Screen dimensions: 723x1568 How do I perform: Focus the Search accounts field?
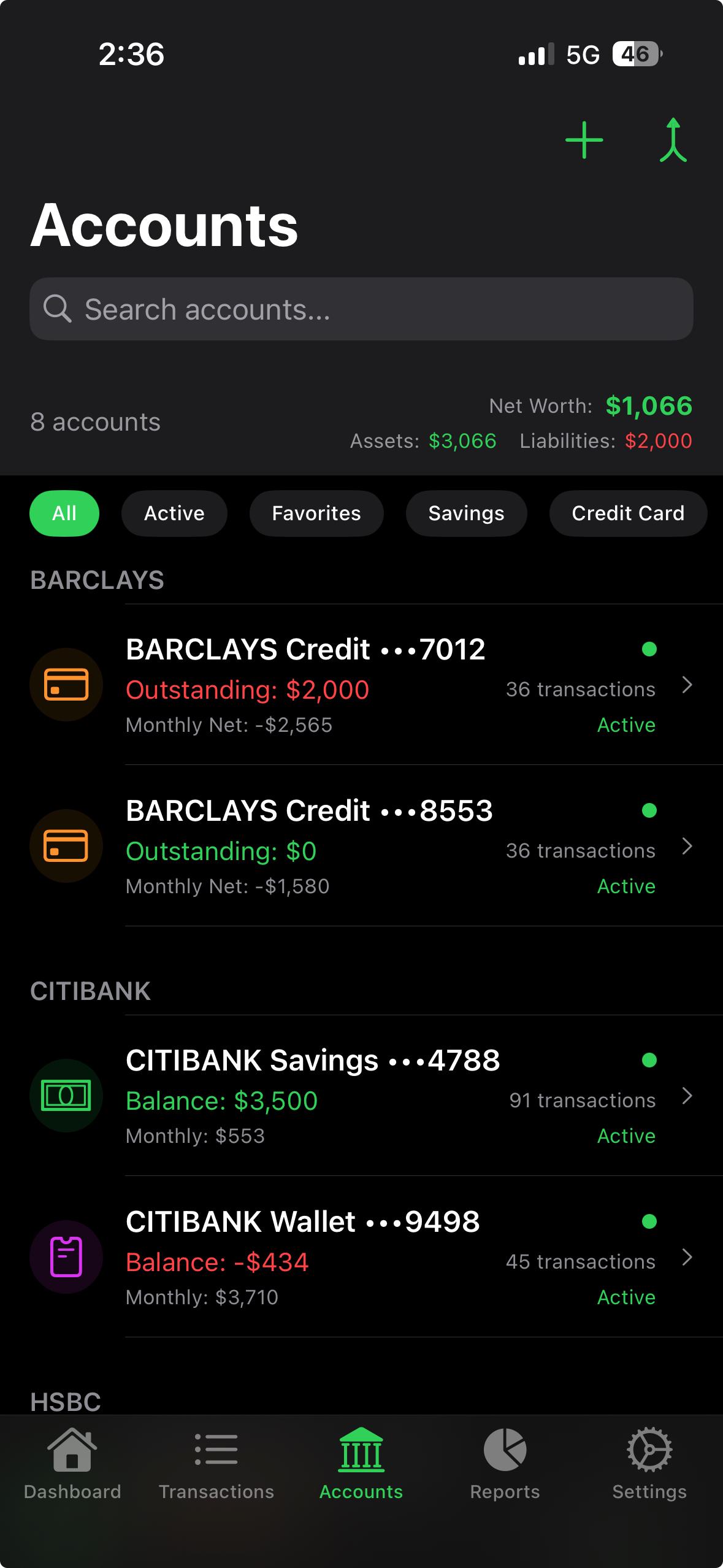tap(361, 309)
